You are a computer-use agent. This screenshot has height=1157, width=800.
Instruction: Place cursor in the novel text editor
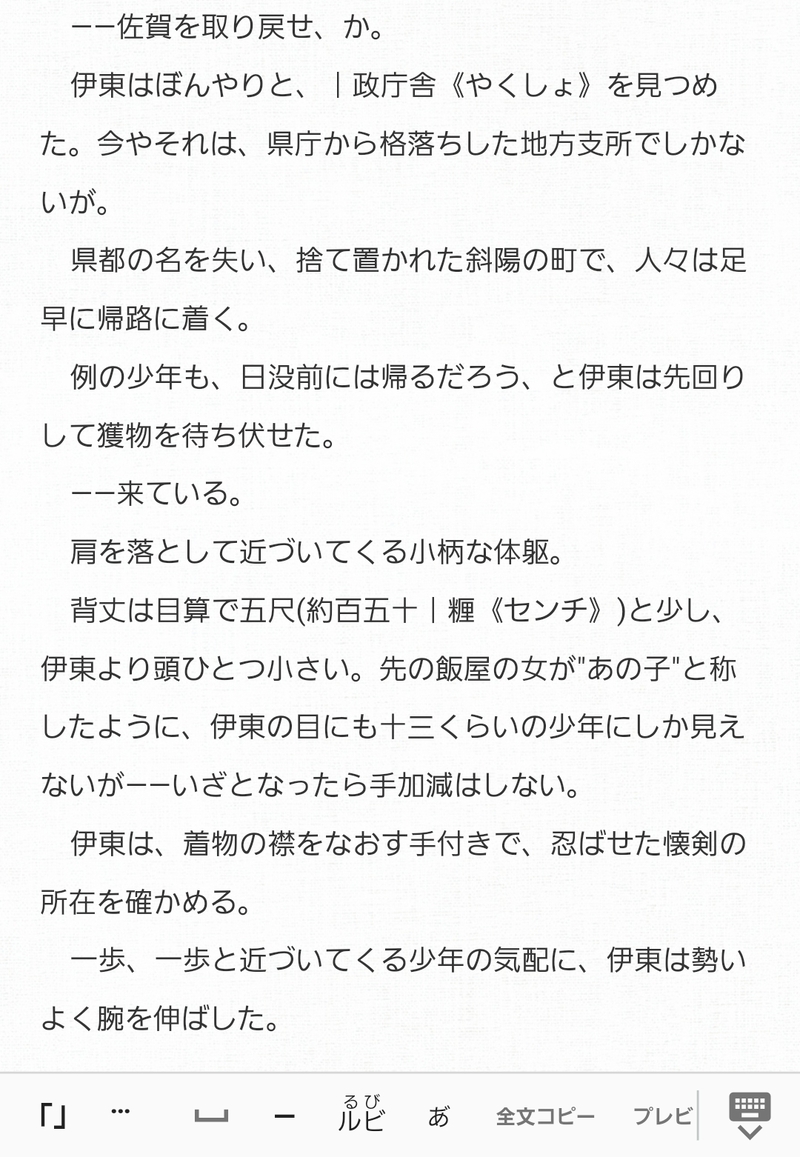(400, 520)
